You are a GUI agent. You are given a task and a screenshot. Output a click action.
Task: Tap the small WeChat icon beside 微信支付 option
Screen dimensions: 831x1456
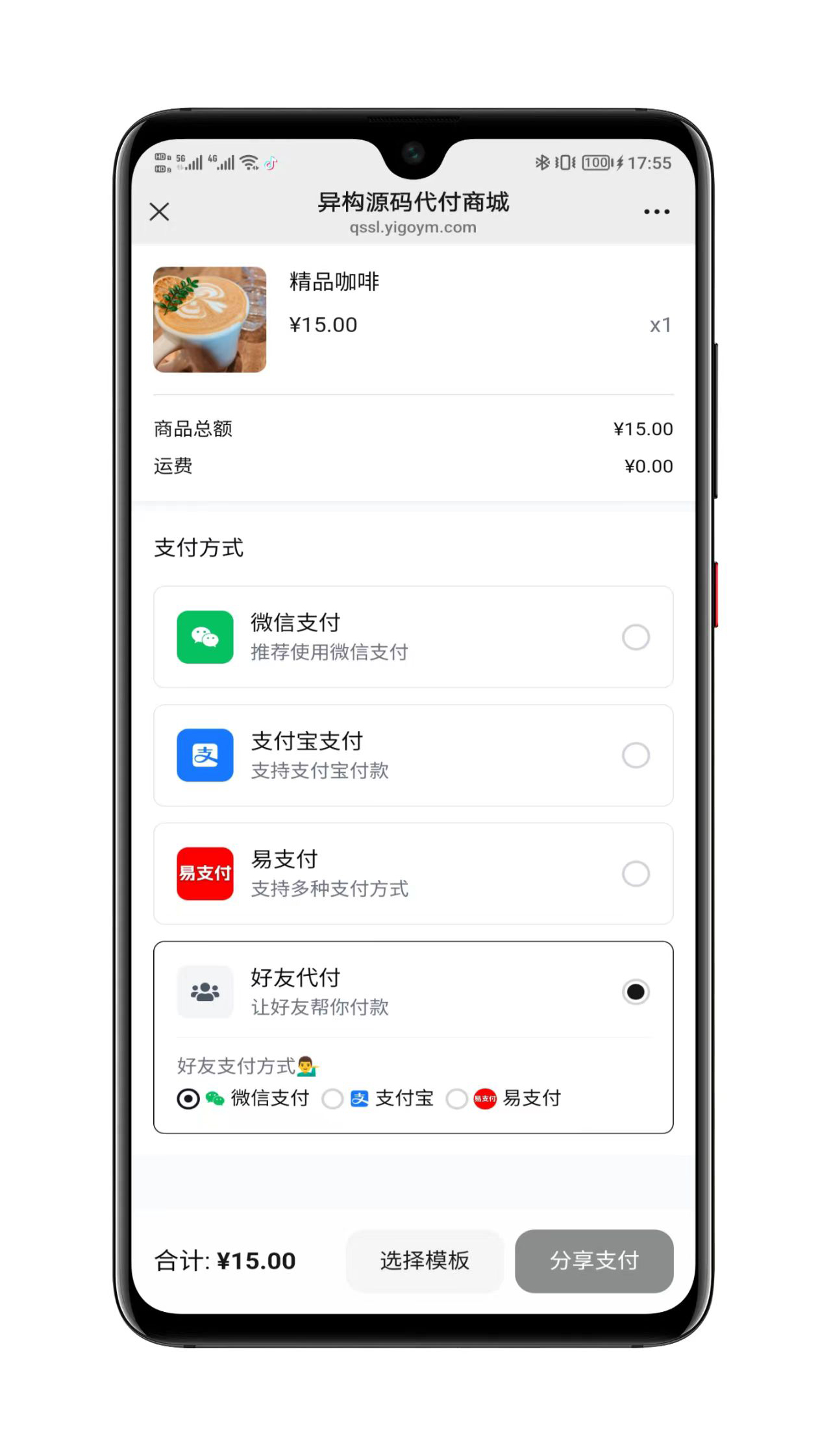click(214, 1098)
